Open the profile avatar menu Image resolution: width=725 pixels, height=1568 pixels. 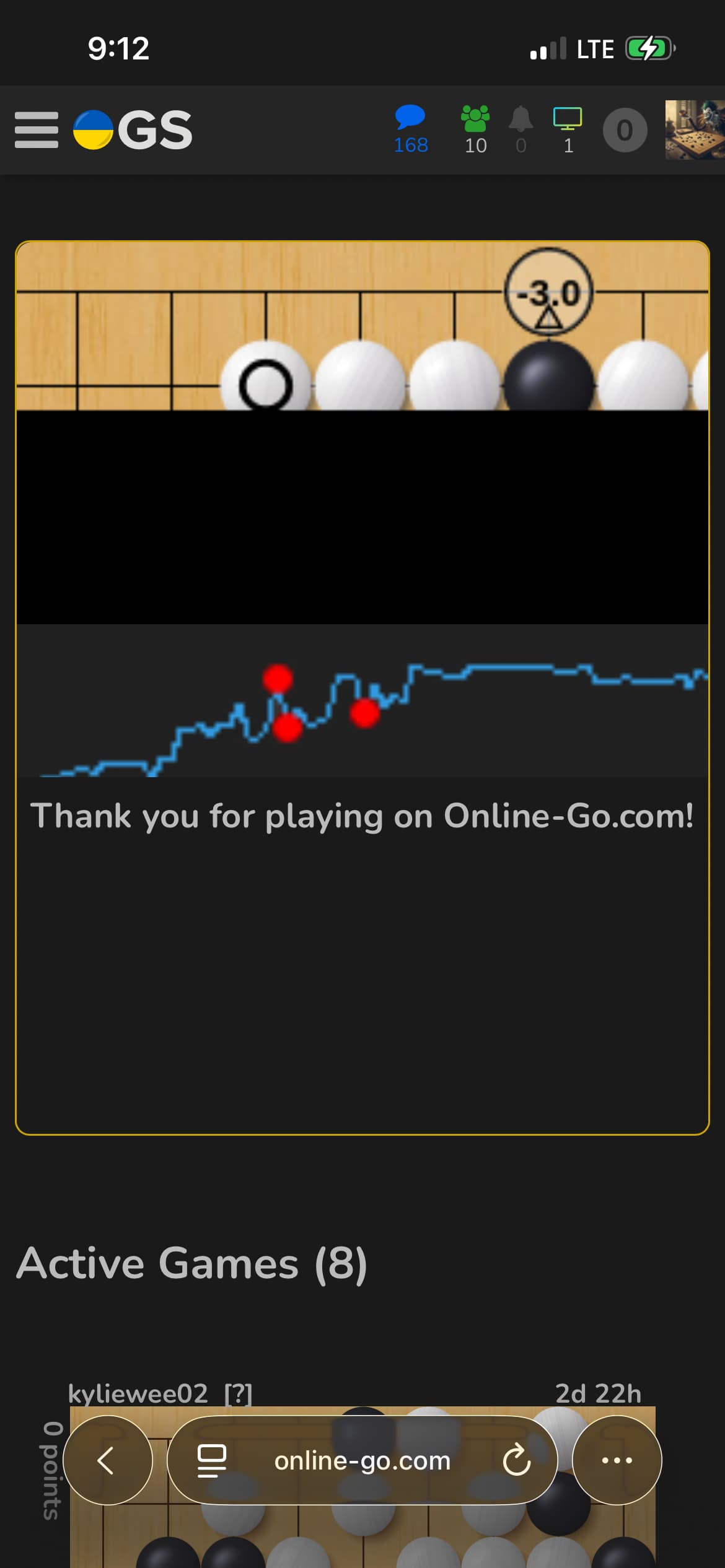[x=695, y=130]
